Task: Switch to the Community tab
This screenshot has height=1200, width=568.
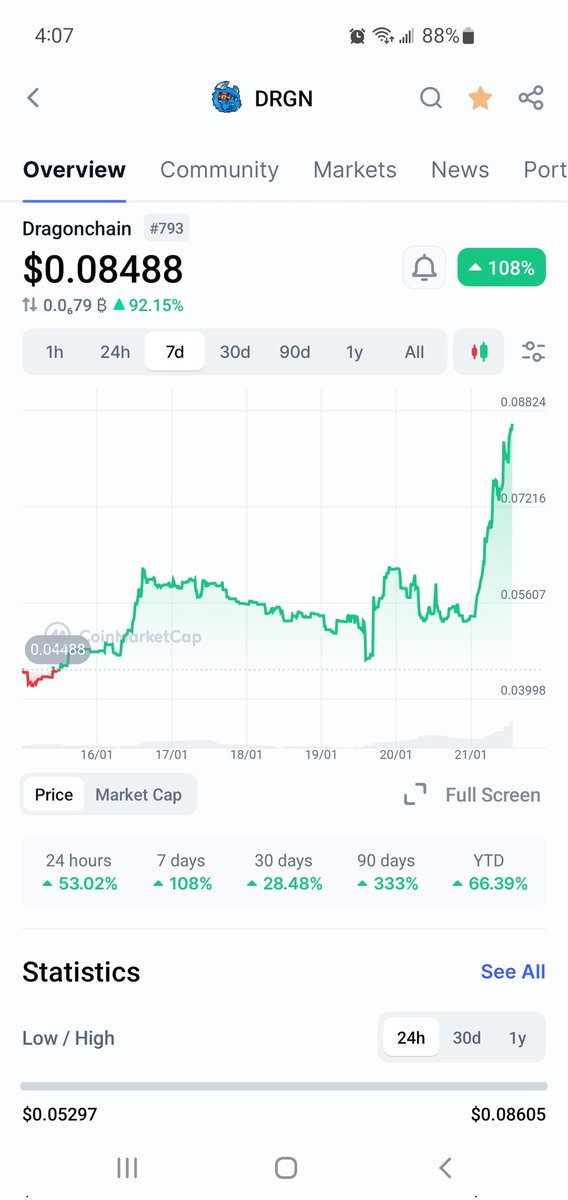Action: pos(219,170)
